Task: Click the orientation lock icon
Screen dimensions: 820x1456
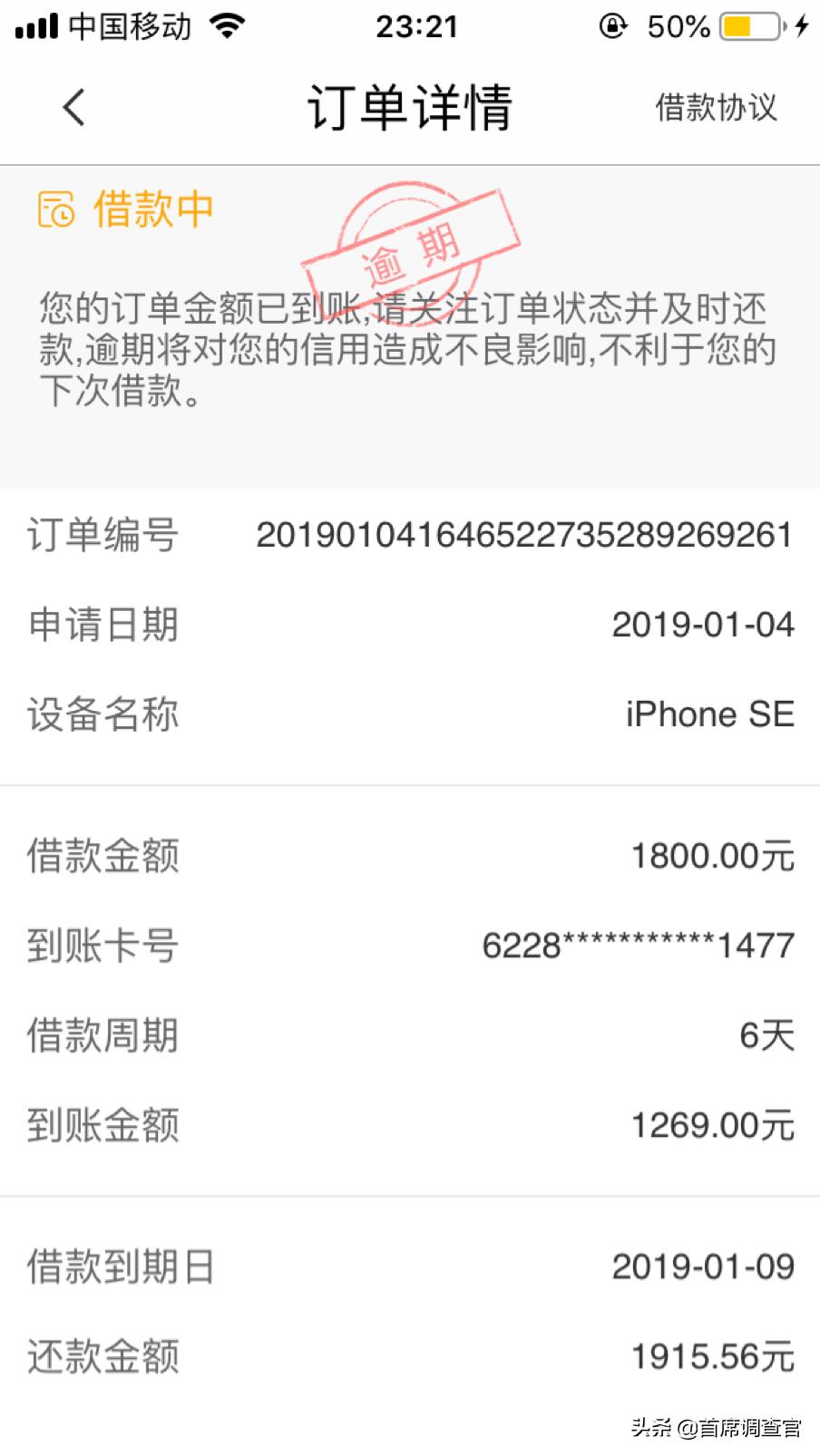Action: pos(613,25)
